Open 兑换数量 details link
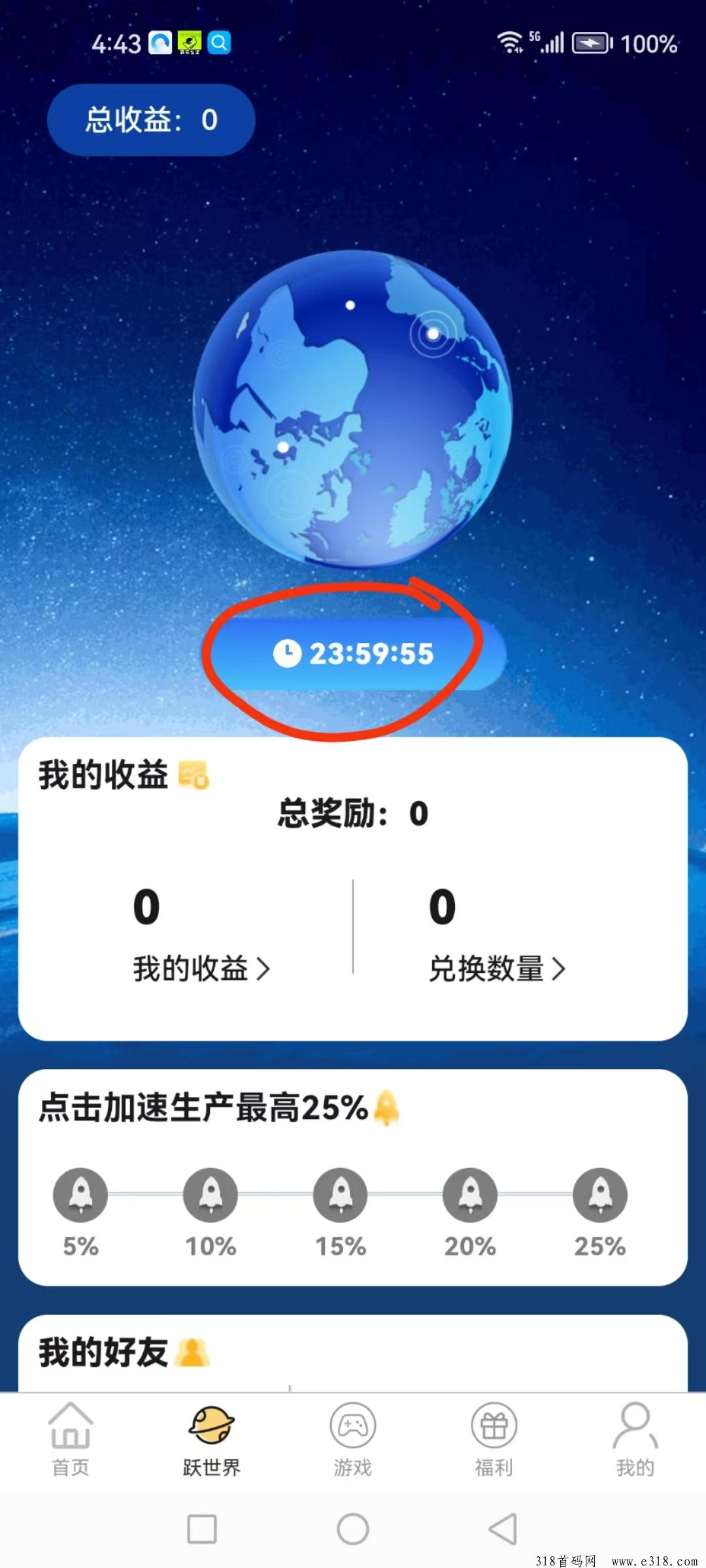The height and width of the screenshot is (1568, 706). [x=497, y=968]
